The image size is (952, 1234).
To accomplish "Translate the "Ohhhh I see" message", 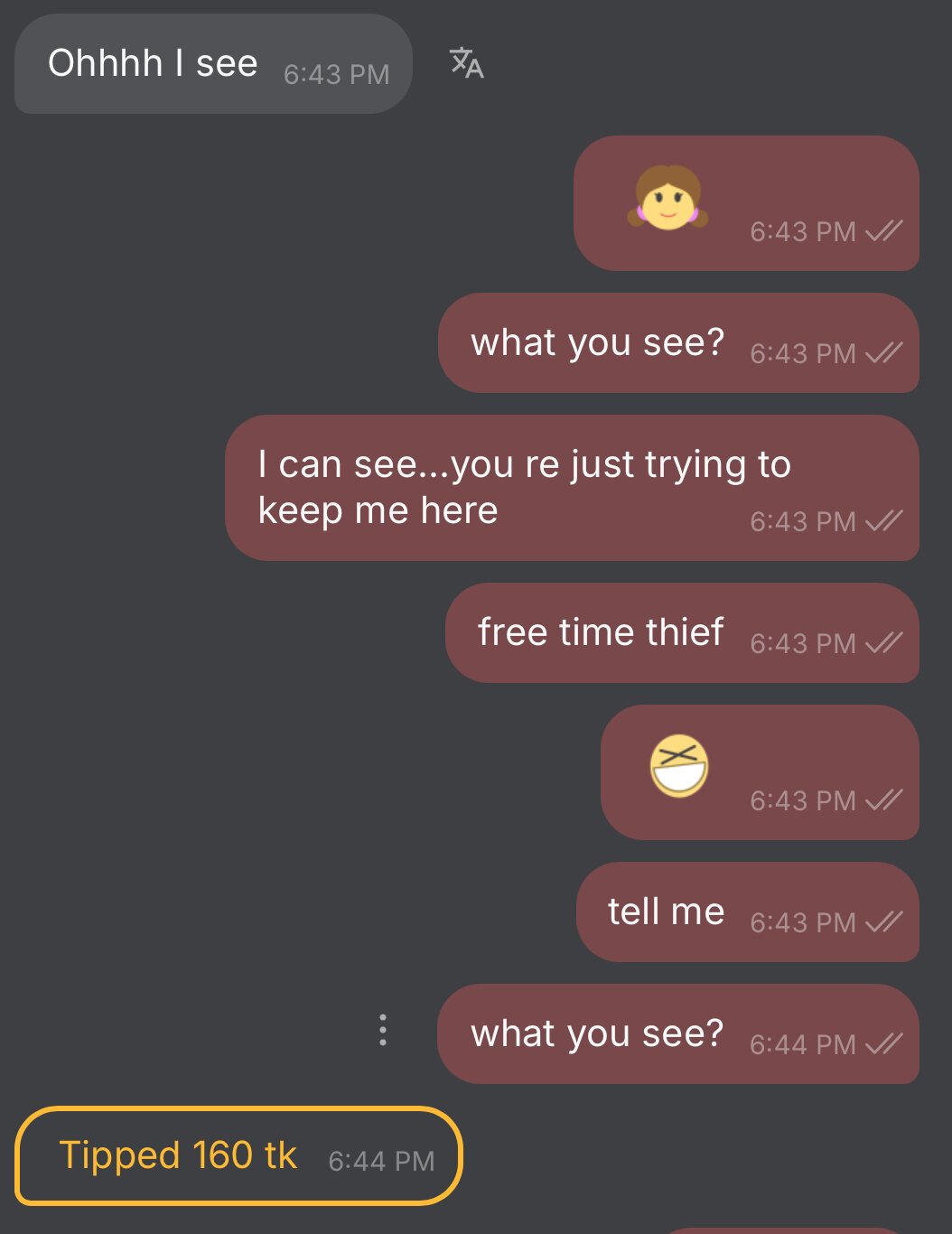I will (x=466, y=63).
